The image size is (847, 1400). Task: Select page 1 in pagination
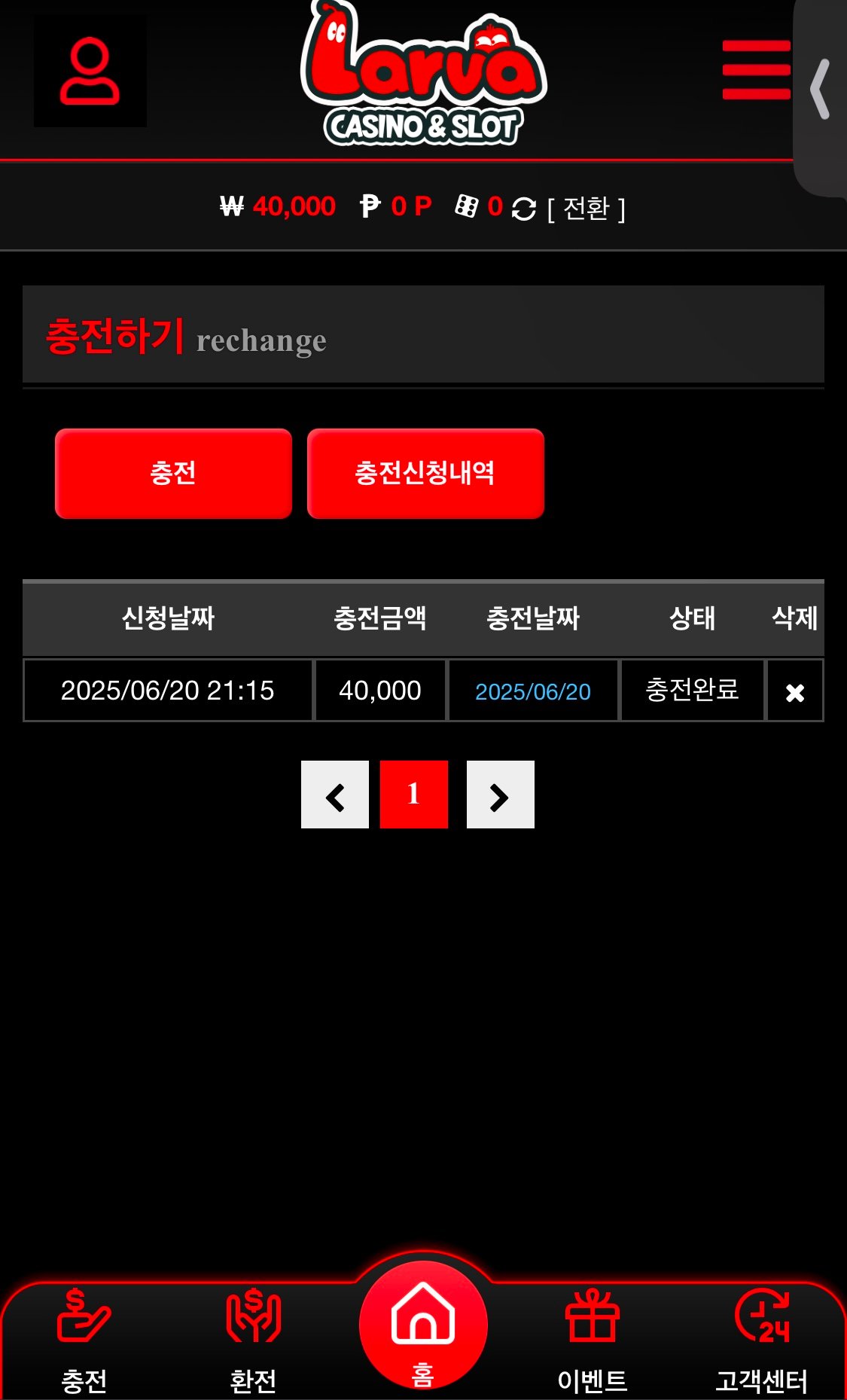coord(413,795)
